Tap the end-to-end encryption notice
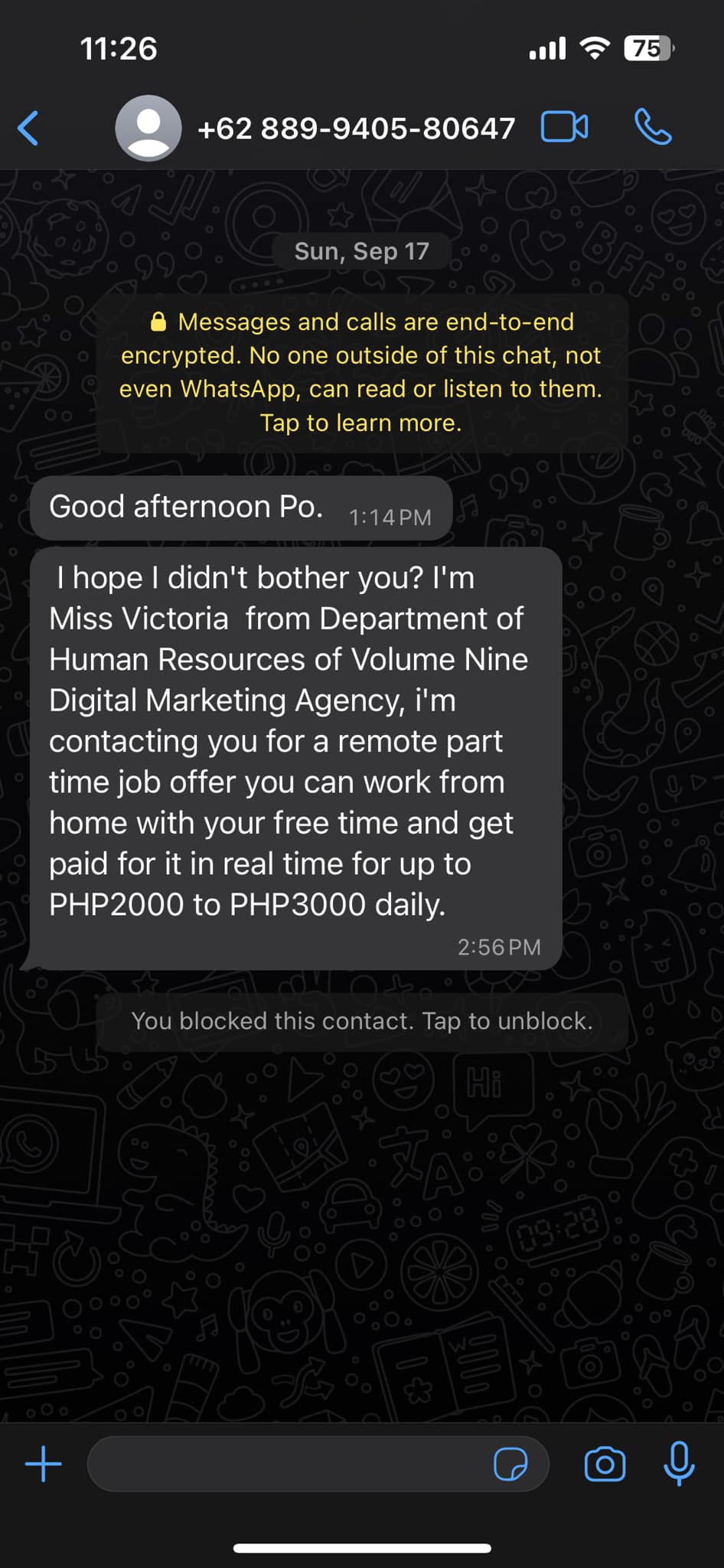 point(361,372)
